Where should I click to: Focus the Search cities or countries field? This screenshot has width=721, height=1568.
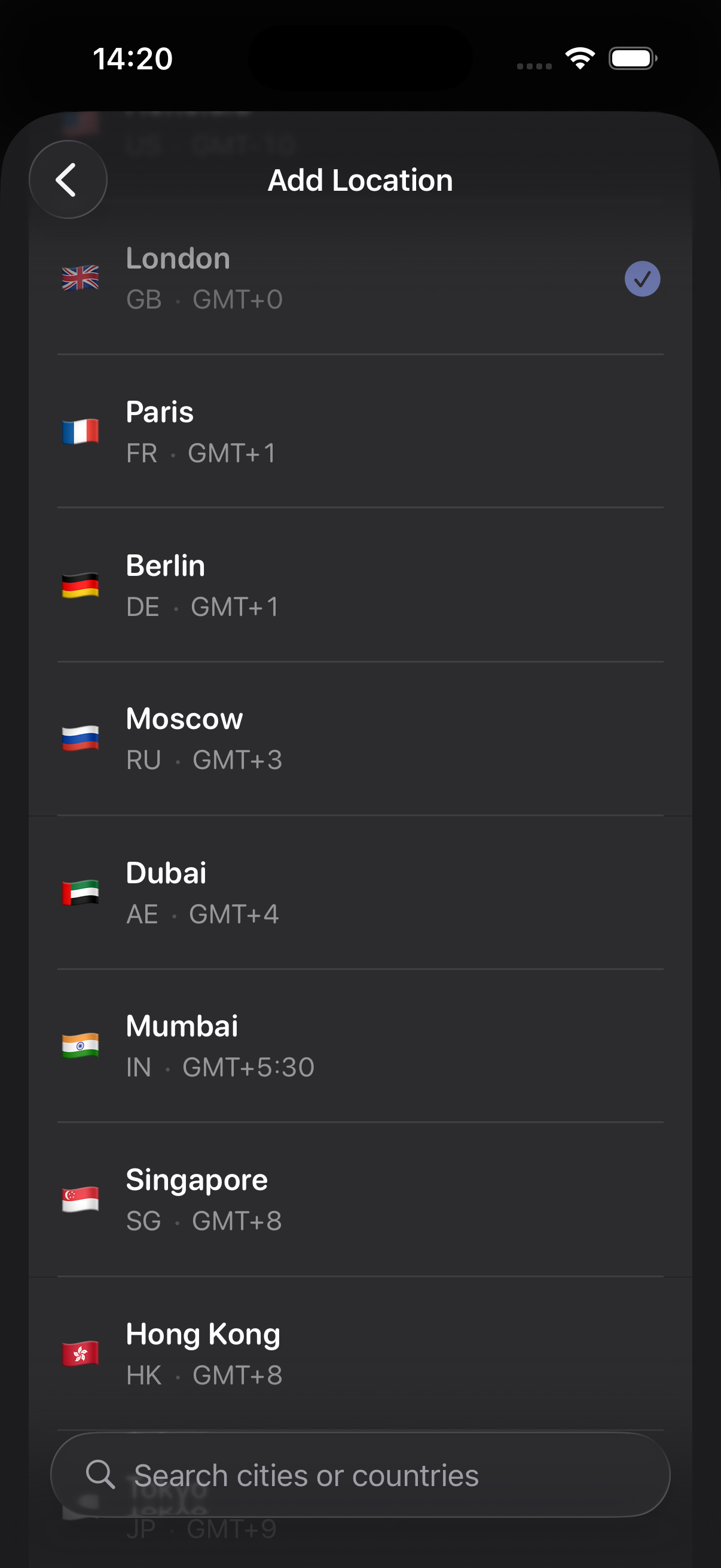click(x=360, y=1475)
